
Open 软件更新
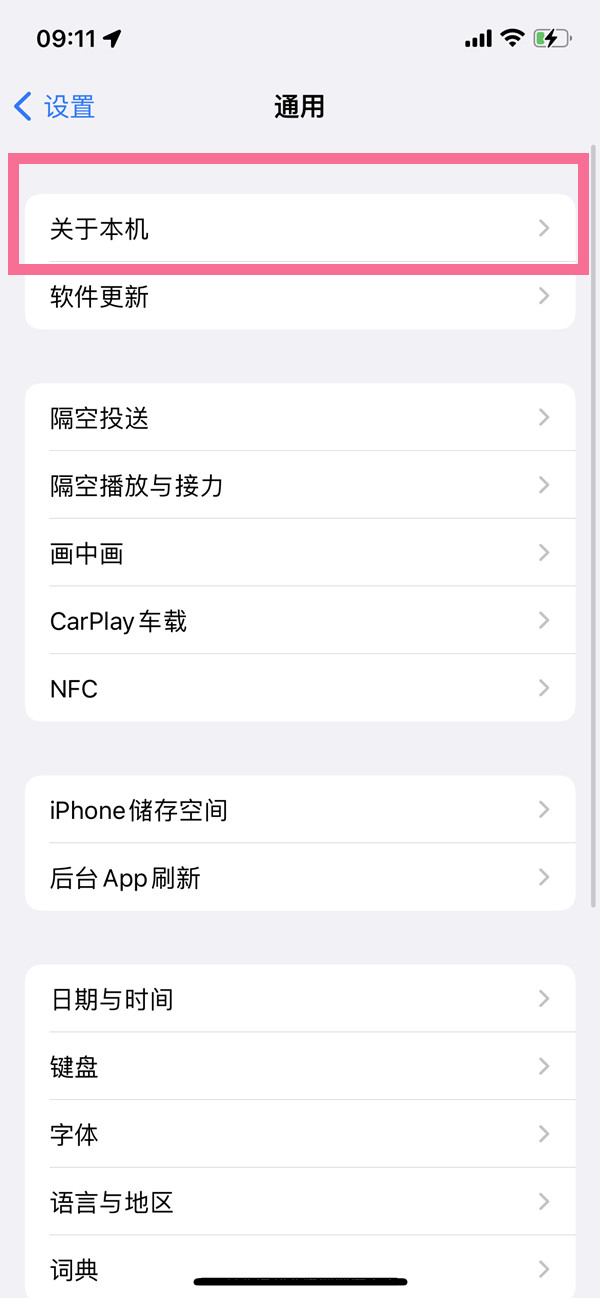(x=300, y=297)
